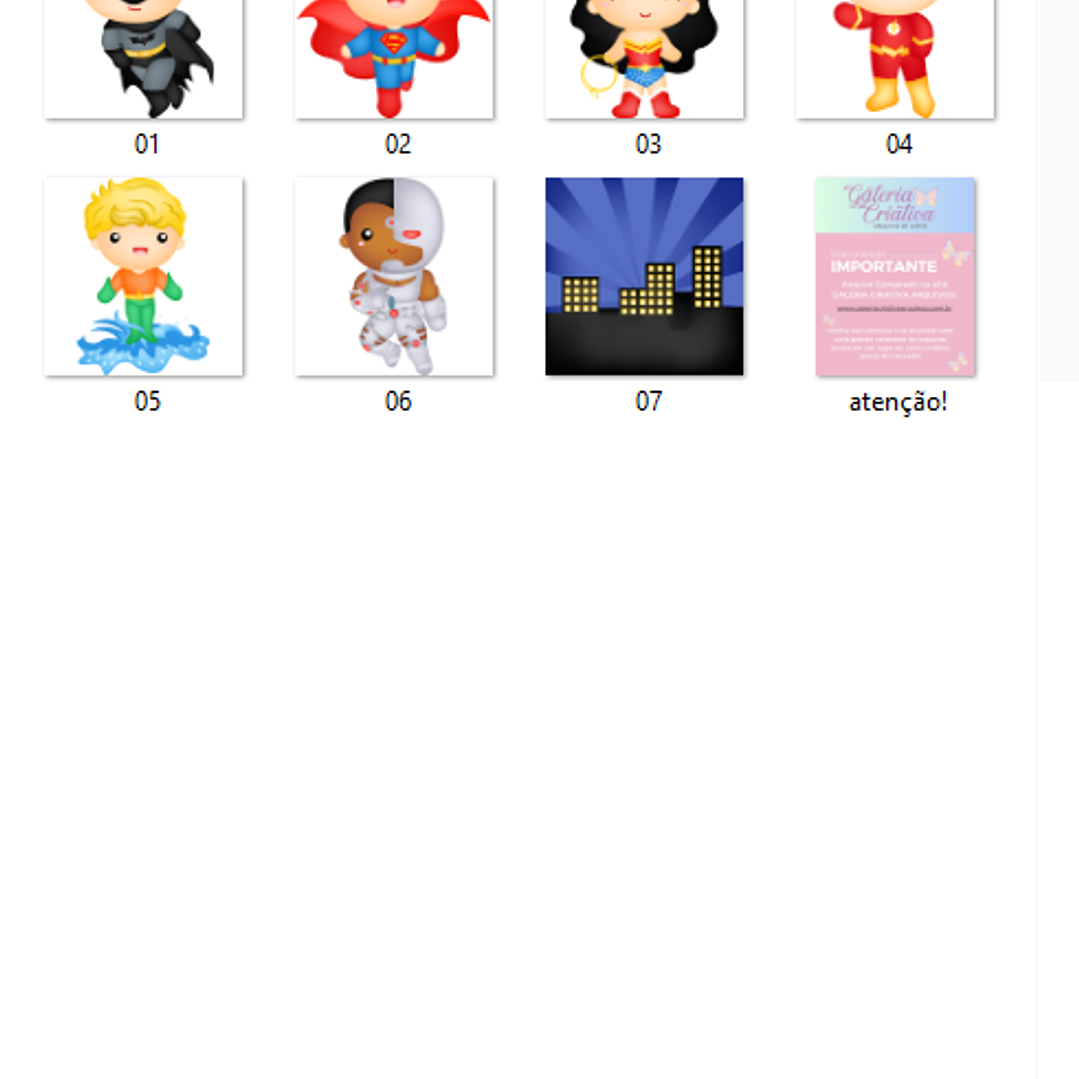The height and width of the screenshot is (1079, 1079).
Task: Open the file named atenção!
Action: [x=895, y=277]
